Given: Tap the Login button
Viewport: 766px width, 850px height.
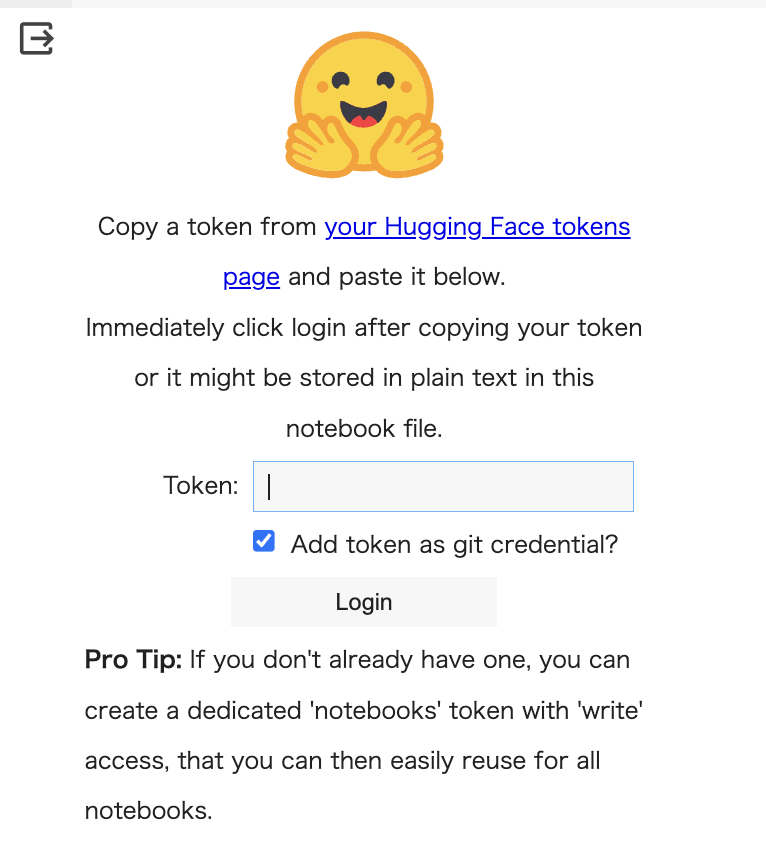Looking at the screenshot, I should tap(364, 602).
